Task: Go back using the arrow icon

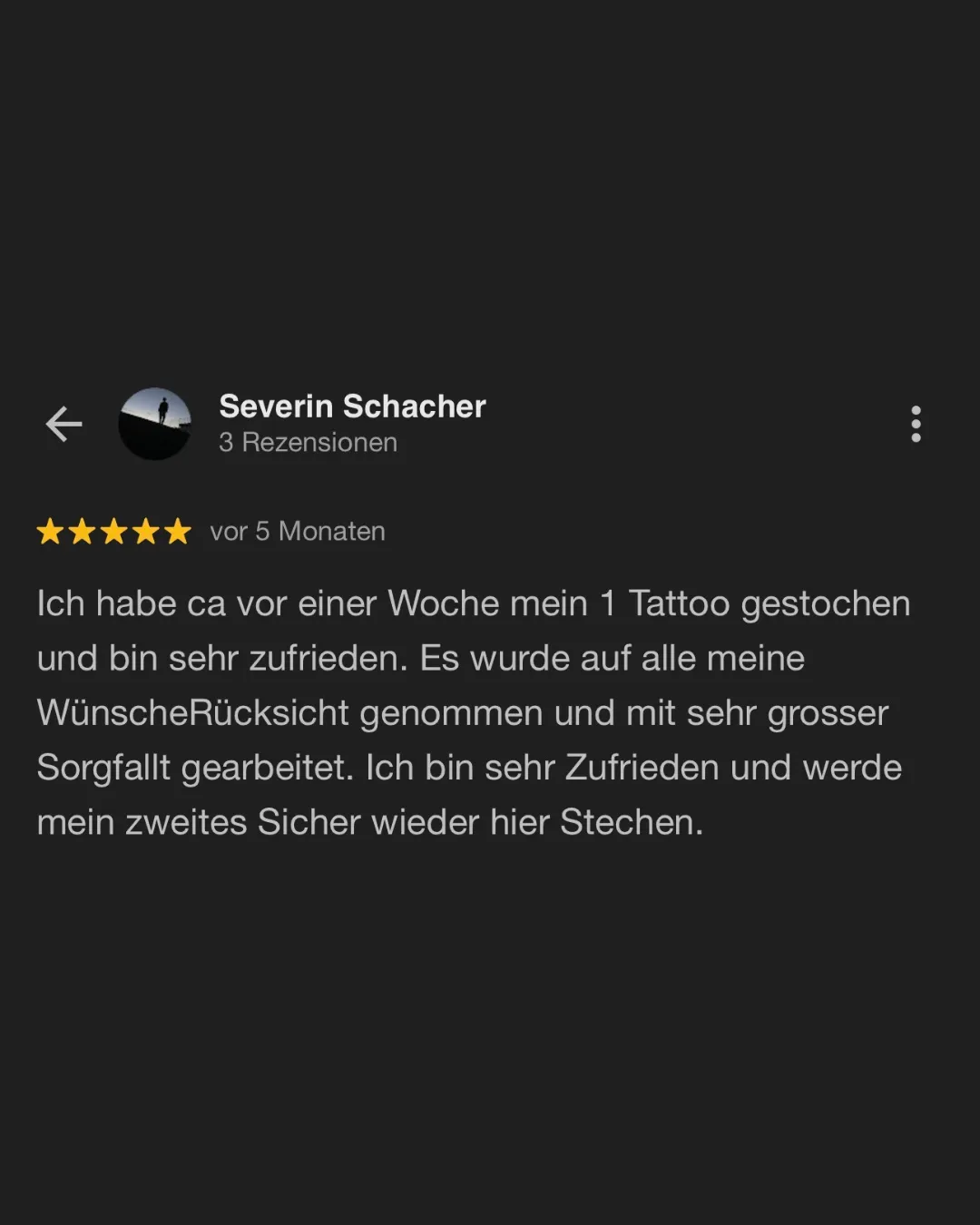Action: click(64, 424)
